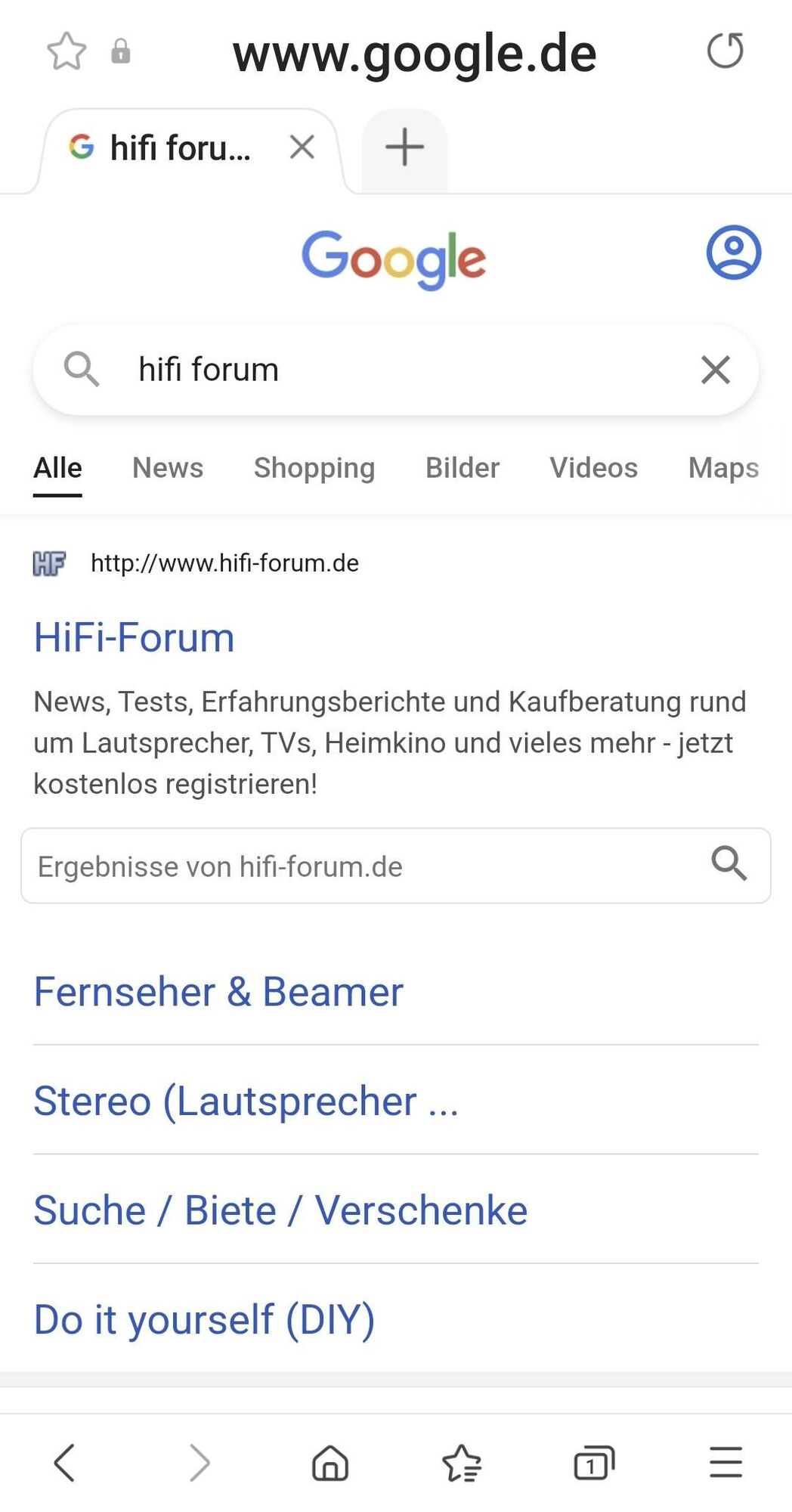Edit the Google search box text
792x1512 pixels.
(393, 370)
